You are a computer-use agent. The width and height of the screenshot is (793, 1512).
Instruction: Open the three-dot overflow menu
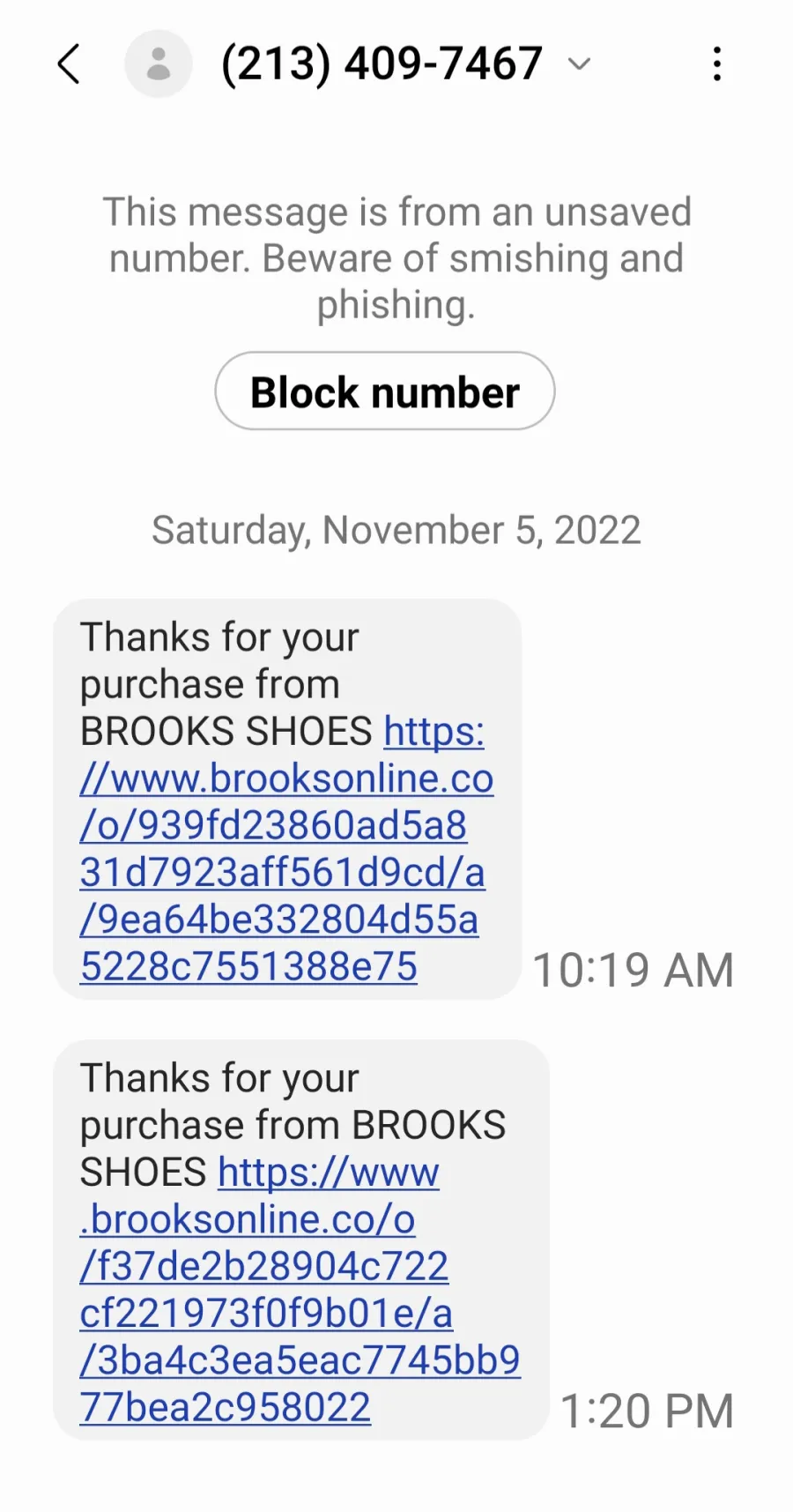pos(717,64)
